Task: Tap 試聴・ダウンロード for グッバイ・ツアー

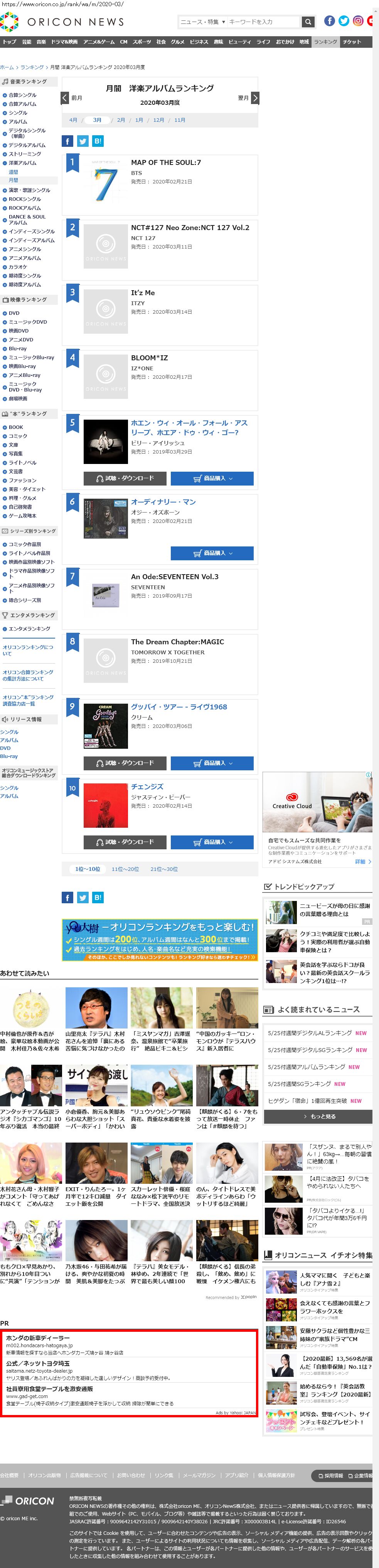Action: 125,763
